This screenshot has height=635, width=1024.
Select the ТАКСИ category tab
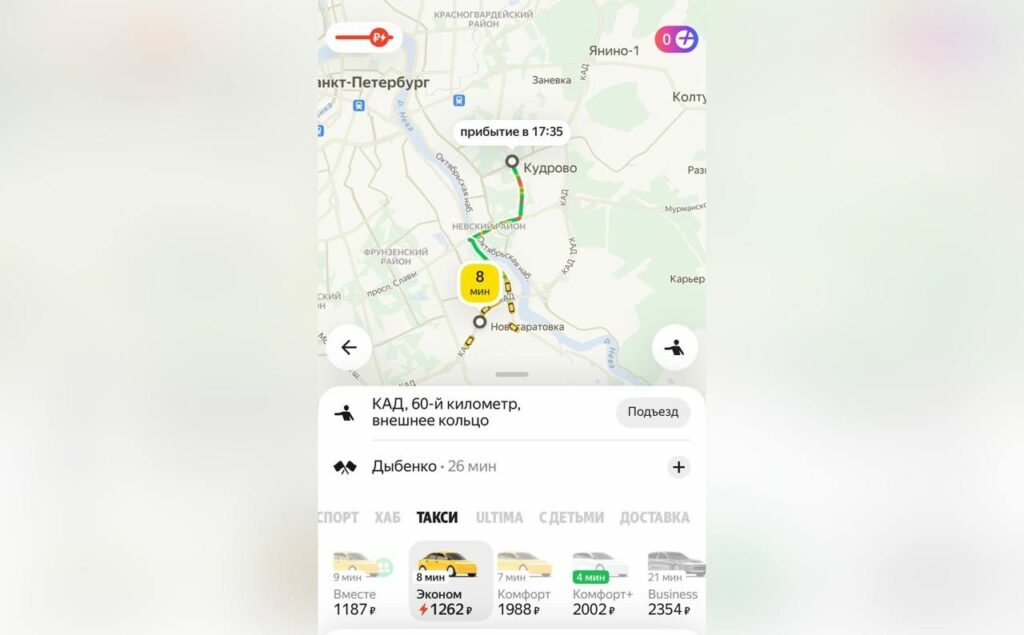tap(437, 518)
